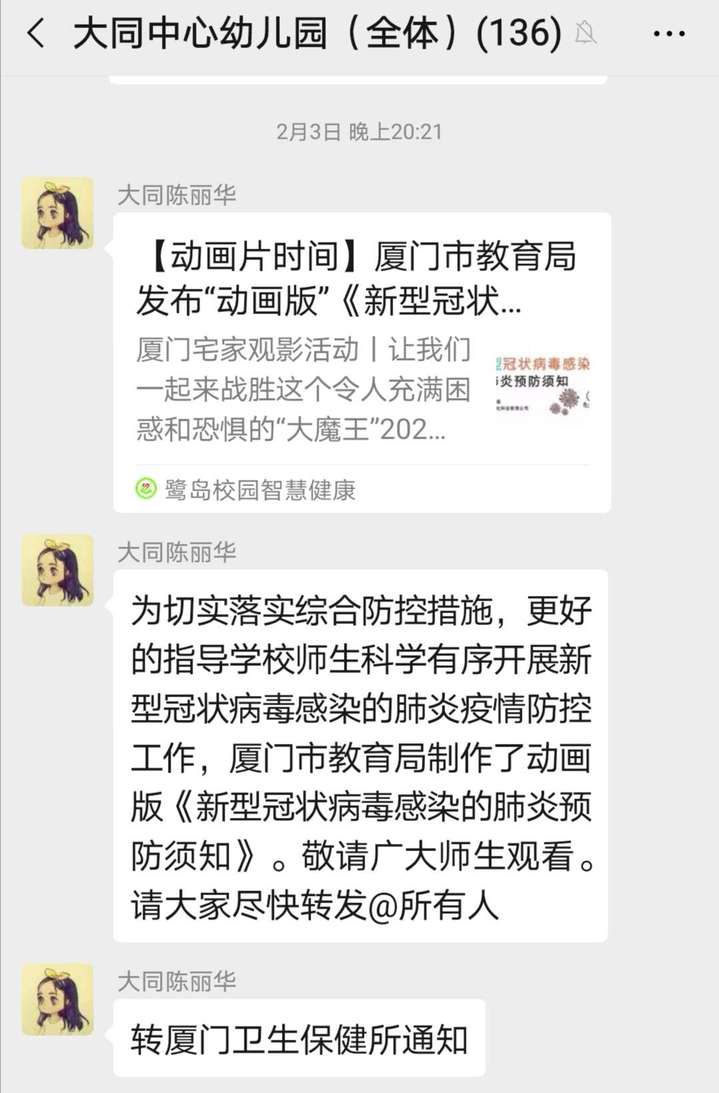This screenshot has width=719, height=1093.
Task: Open the group chat overflow menu
Action: 669,34
